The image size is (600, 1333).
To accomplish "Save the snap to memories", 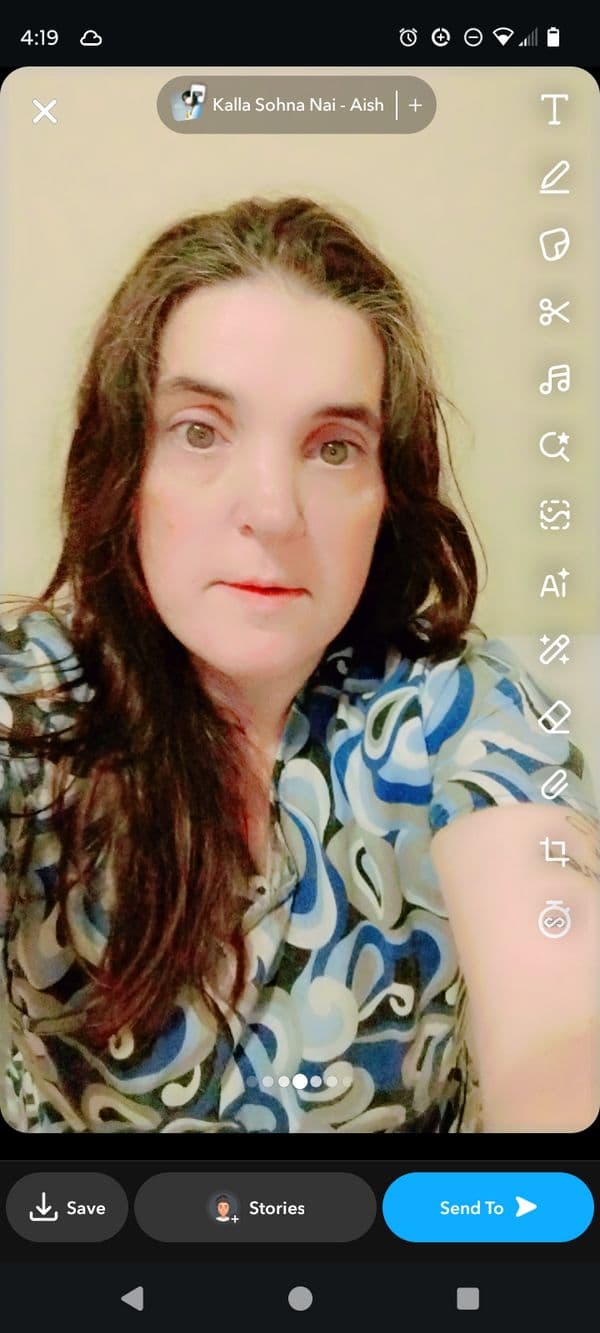I will tap(67, 1208).
